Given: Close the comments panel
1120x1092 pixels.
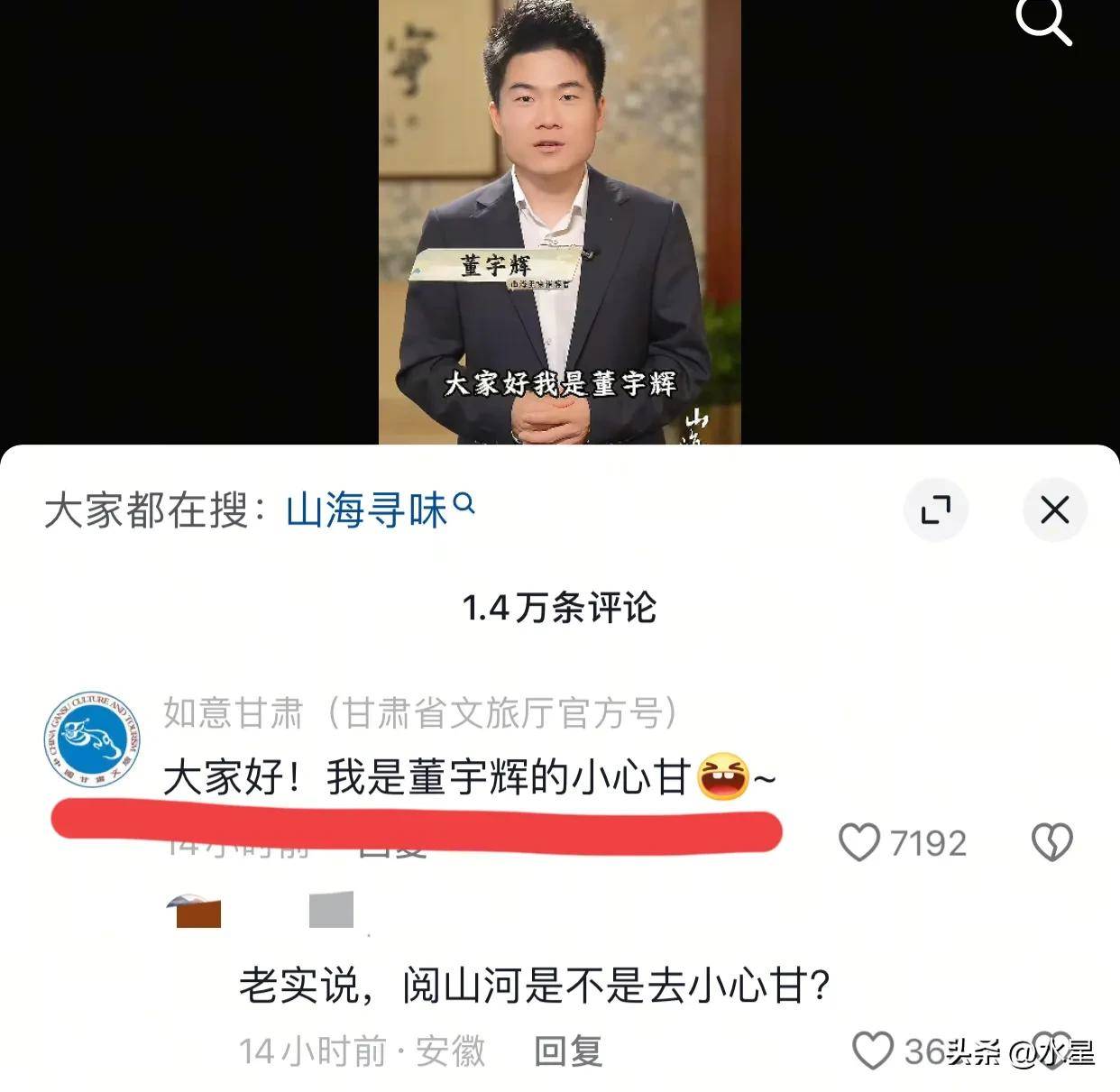Looking at the screenshot, I should pos(1054,510).
